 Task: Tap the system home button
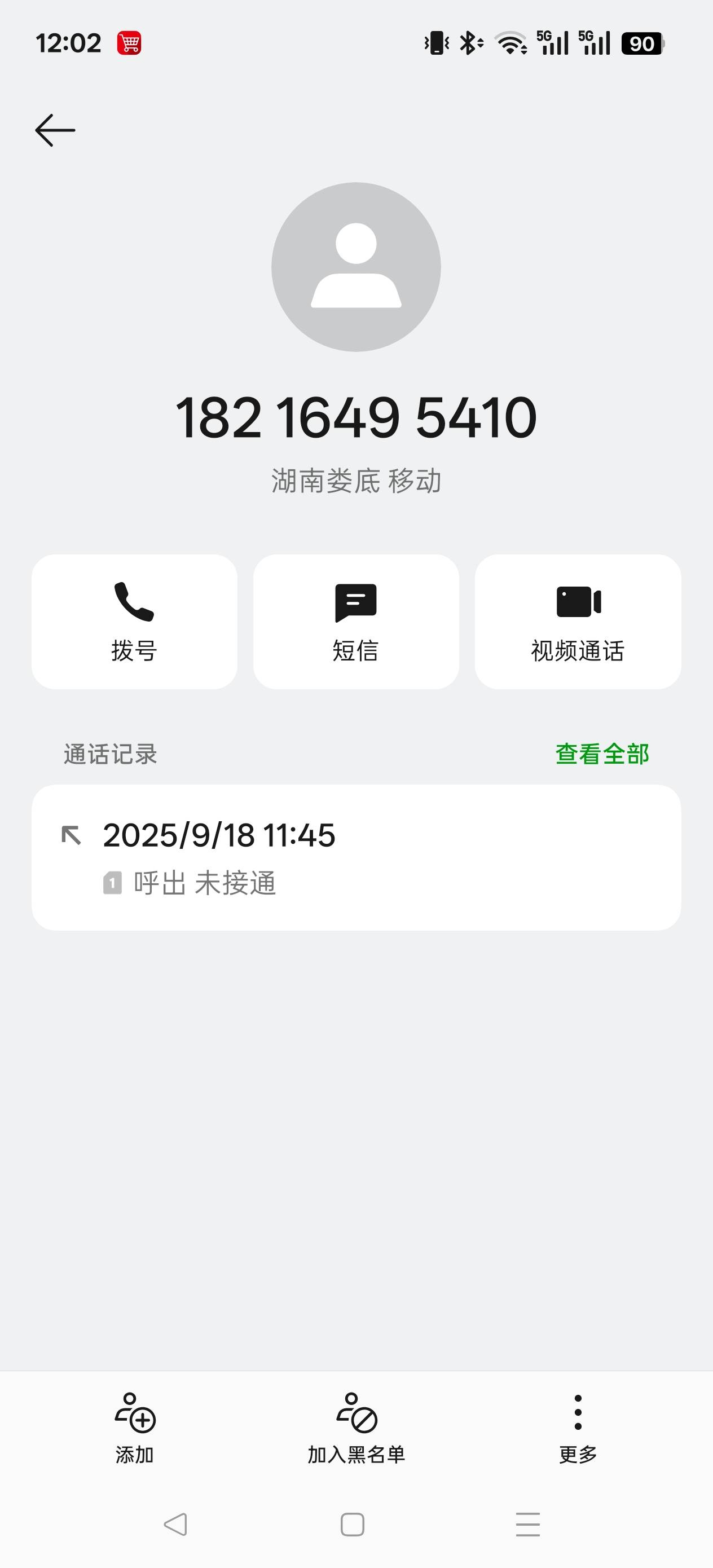click(353, 1525)
